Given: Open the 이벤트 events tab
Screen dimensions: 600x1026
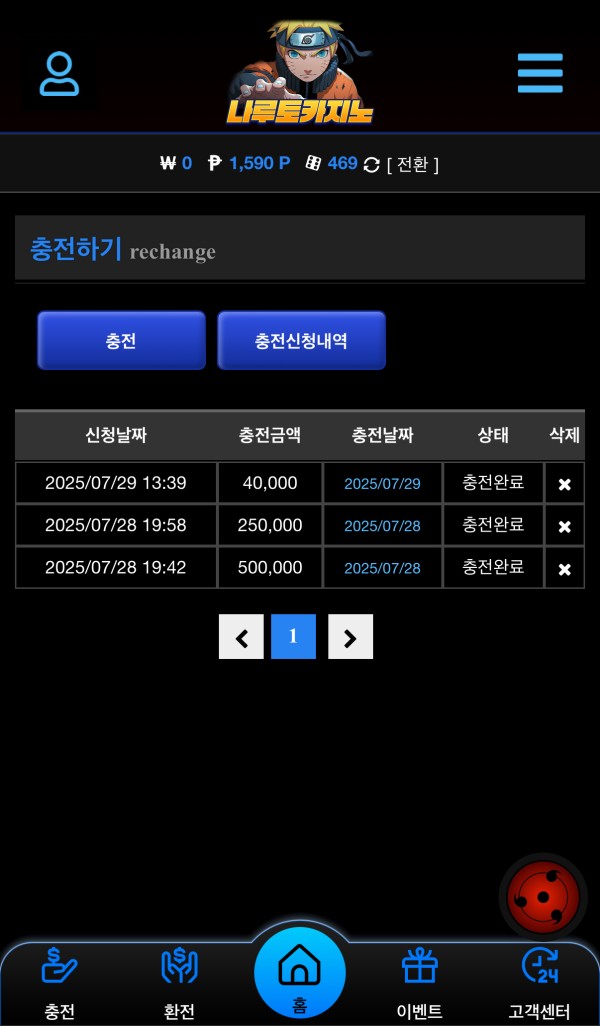Looking at the screenshot, I should coord(420,985).
